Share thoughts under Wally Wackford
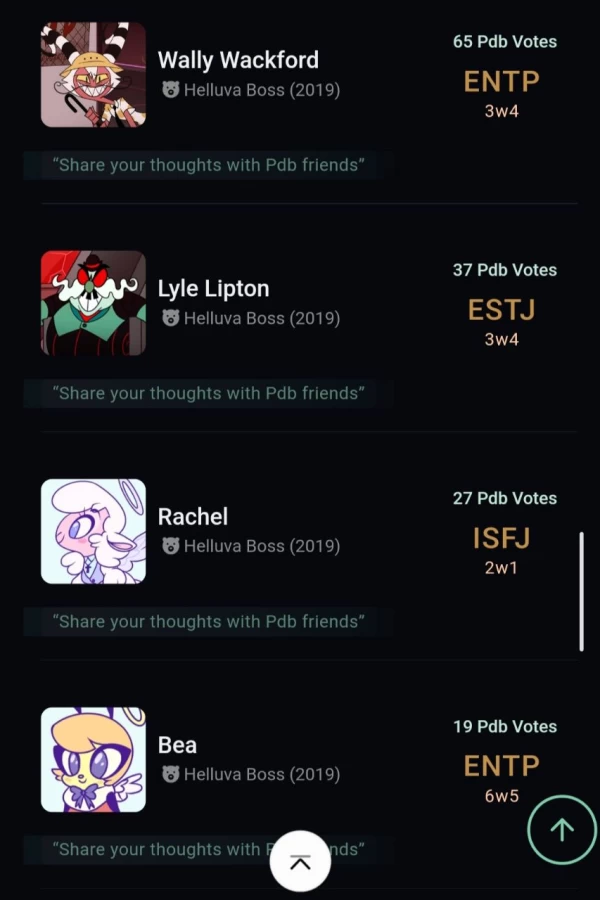This screenshot has width=600, height=900. tap(208, 165)
